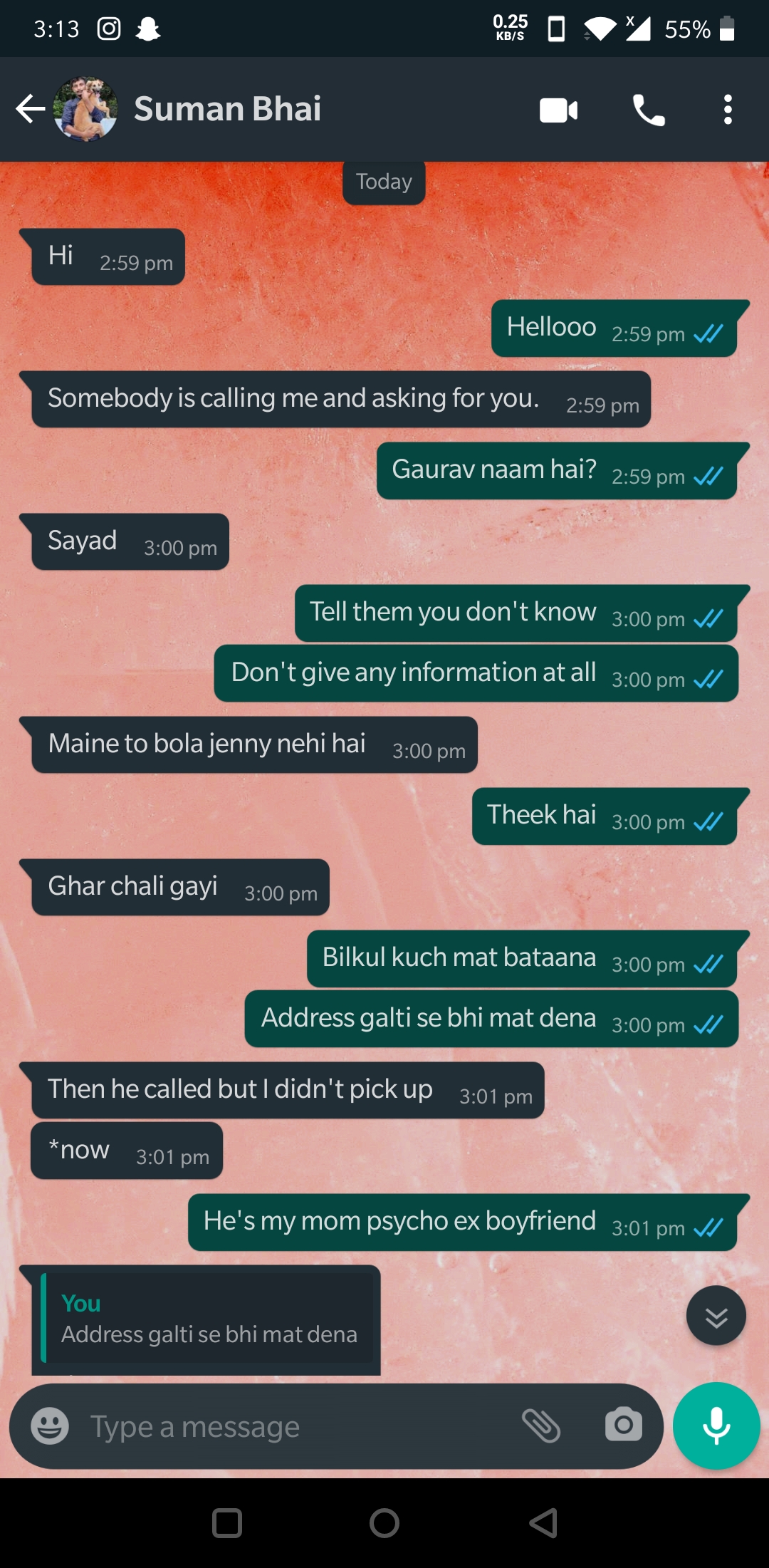Image resolution: width=769 pixels, height=1568 pixels.
Task: Attach a file with the paperclip
Action: click(541, 1426)
